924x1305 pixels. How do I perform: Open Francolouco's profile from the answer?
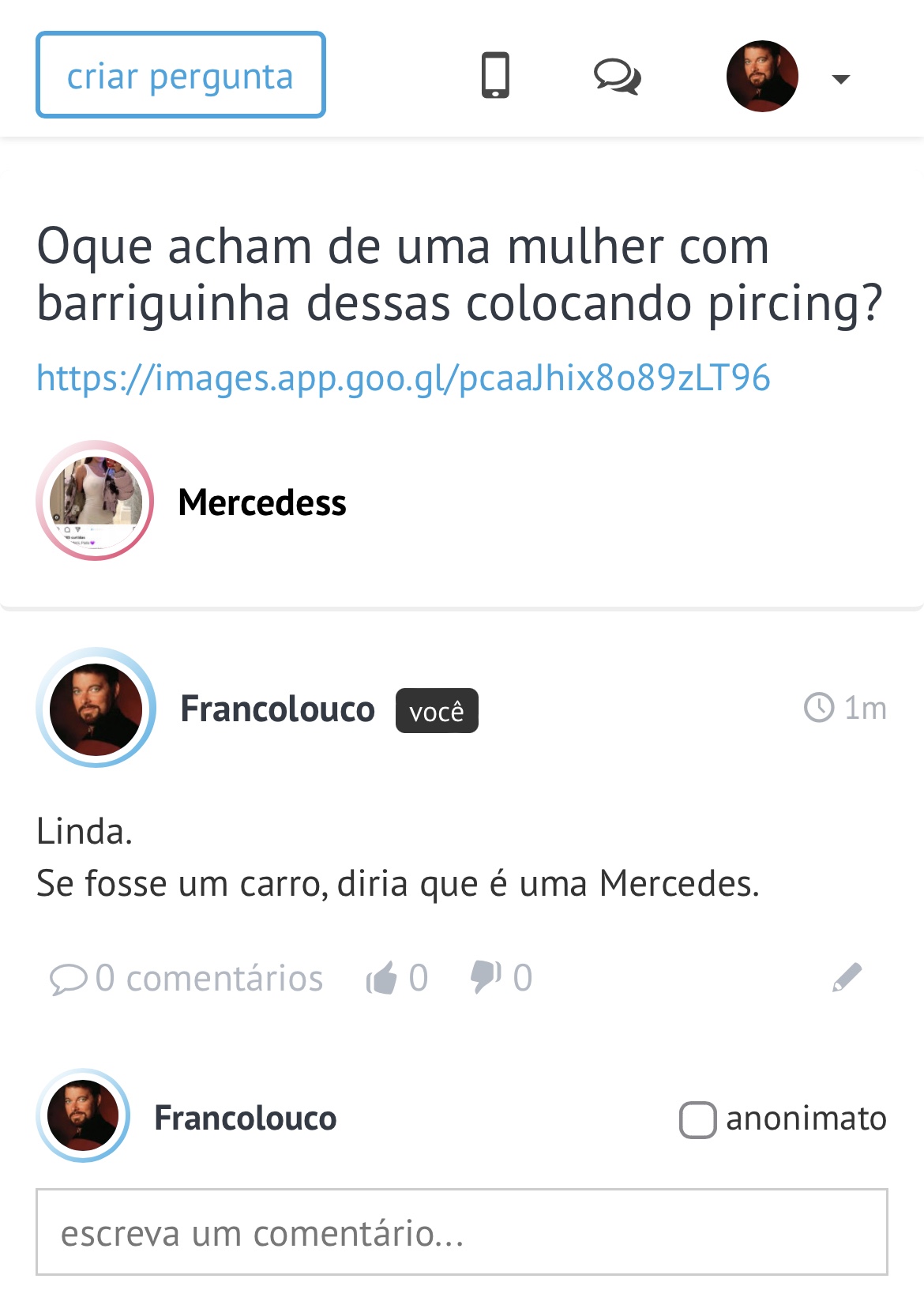276,709
